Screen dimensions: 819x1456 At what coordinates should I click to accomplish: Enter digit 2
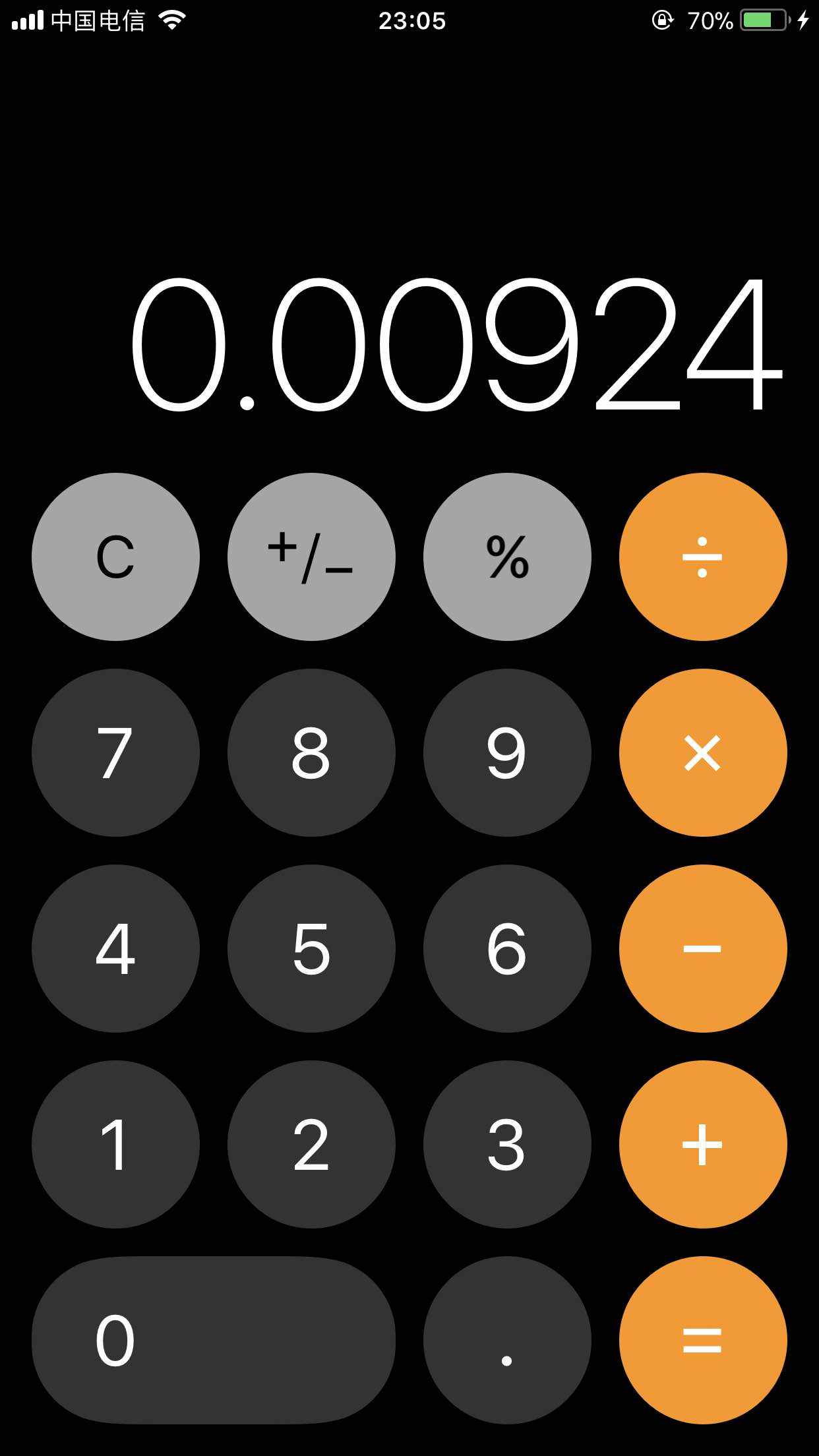pos(311,1144)
